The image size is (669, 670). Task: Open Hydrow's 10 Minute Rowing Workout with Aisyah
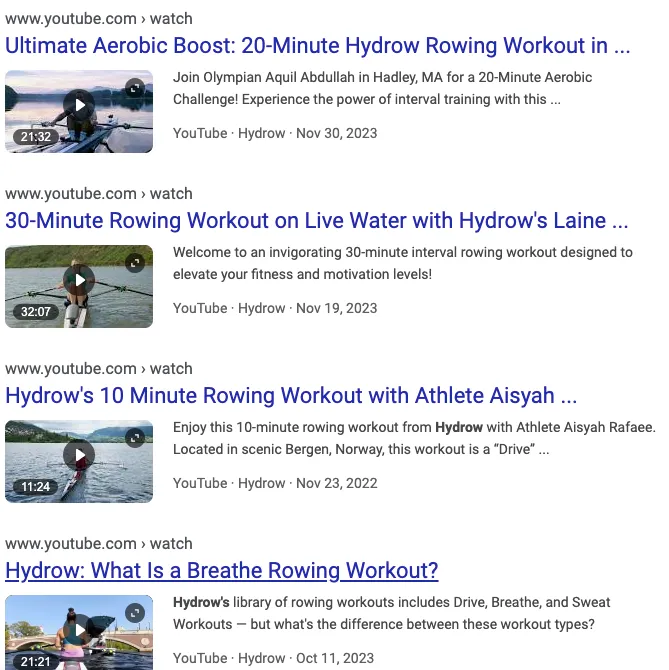[292, 396]
